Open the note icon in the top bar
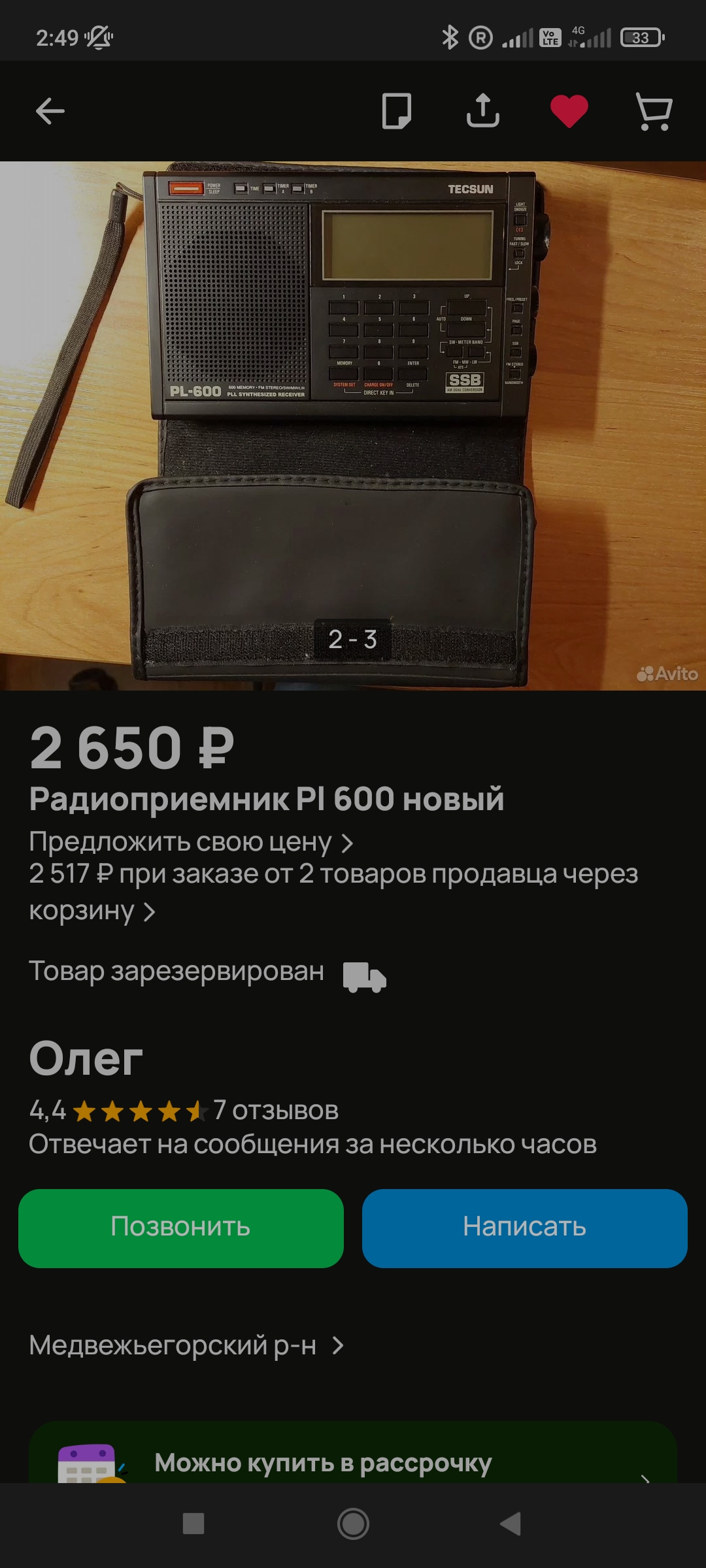Viewport: 706px width, 1568px height. 396,111
